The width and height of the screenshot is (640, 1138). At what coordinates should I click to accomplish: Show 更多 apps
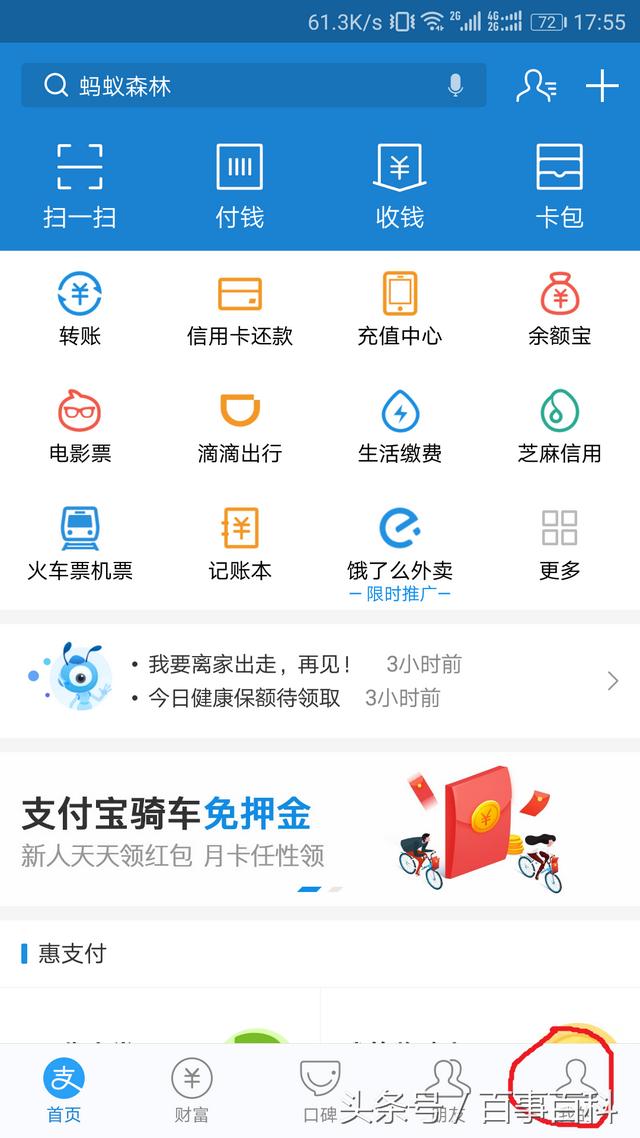559,545
